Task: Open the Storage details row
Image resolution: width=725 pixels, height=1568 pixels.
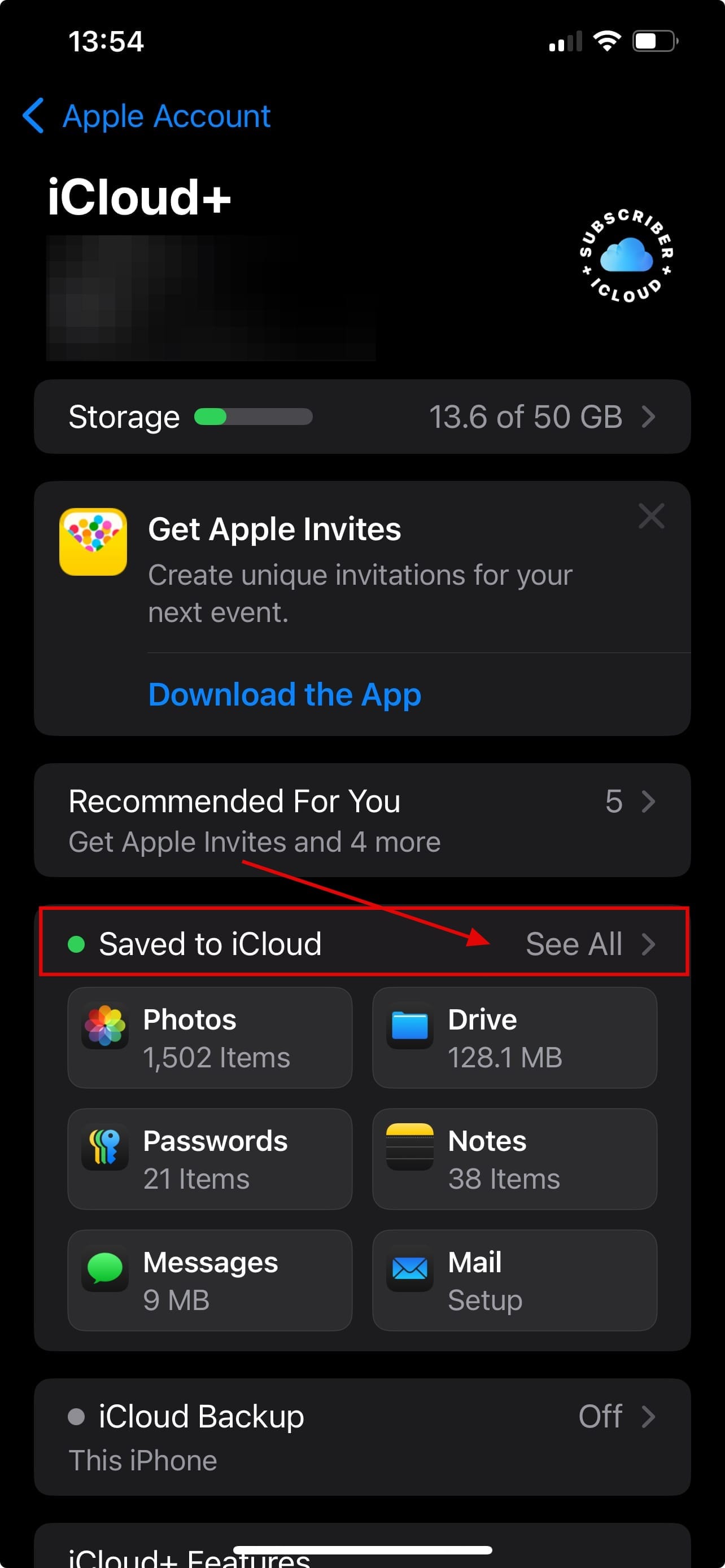Action: [362, 417]
